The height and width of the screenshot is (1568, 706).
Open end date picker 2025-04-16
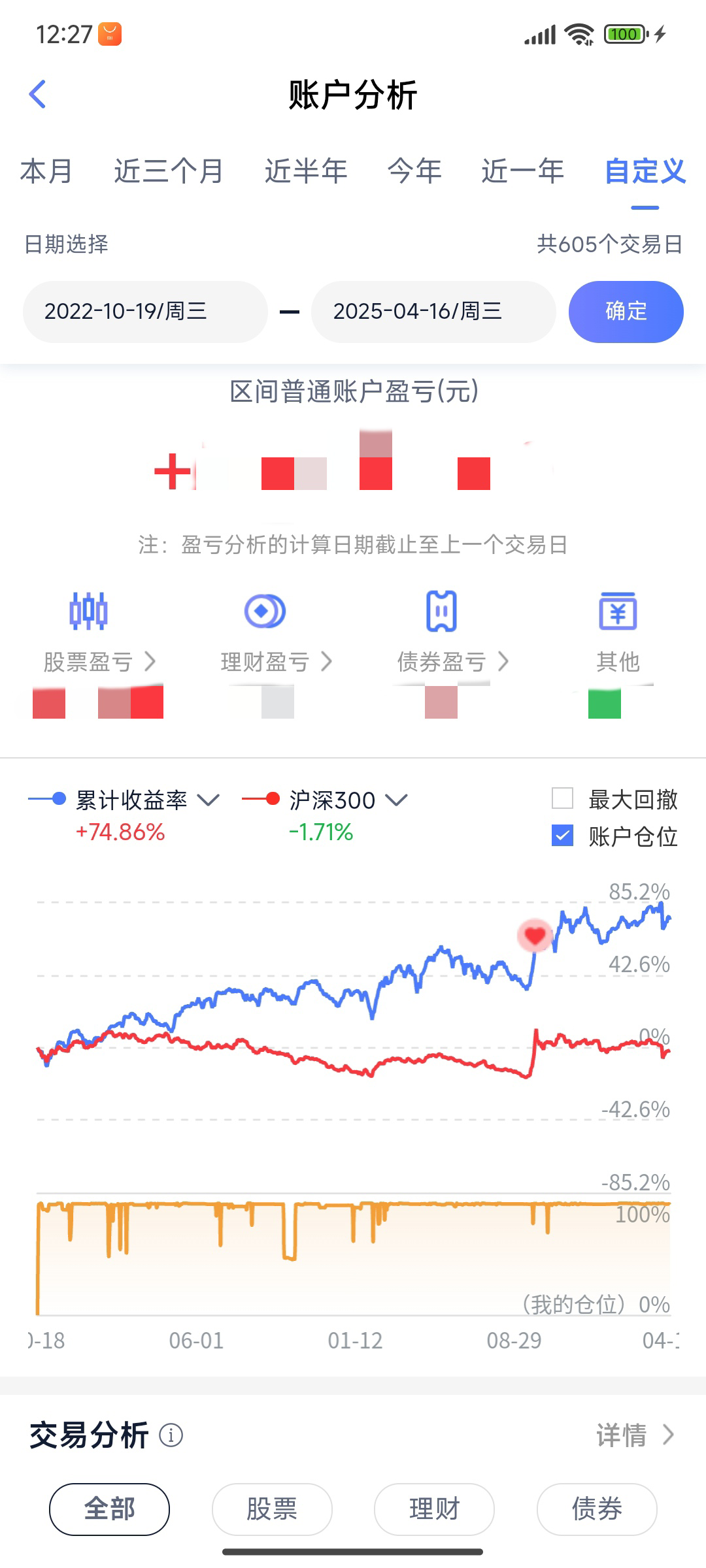pyautogui.click(x=433, y=312)
